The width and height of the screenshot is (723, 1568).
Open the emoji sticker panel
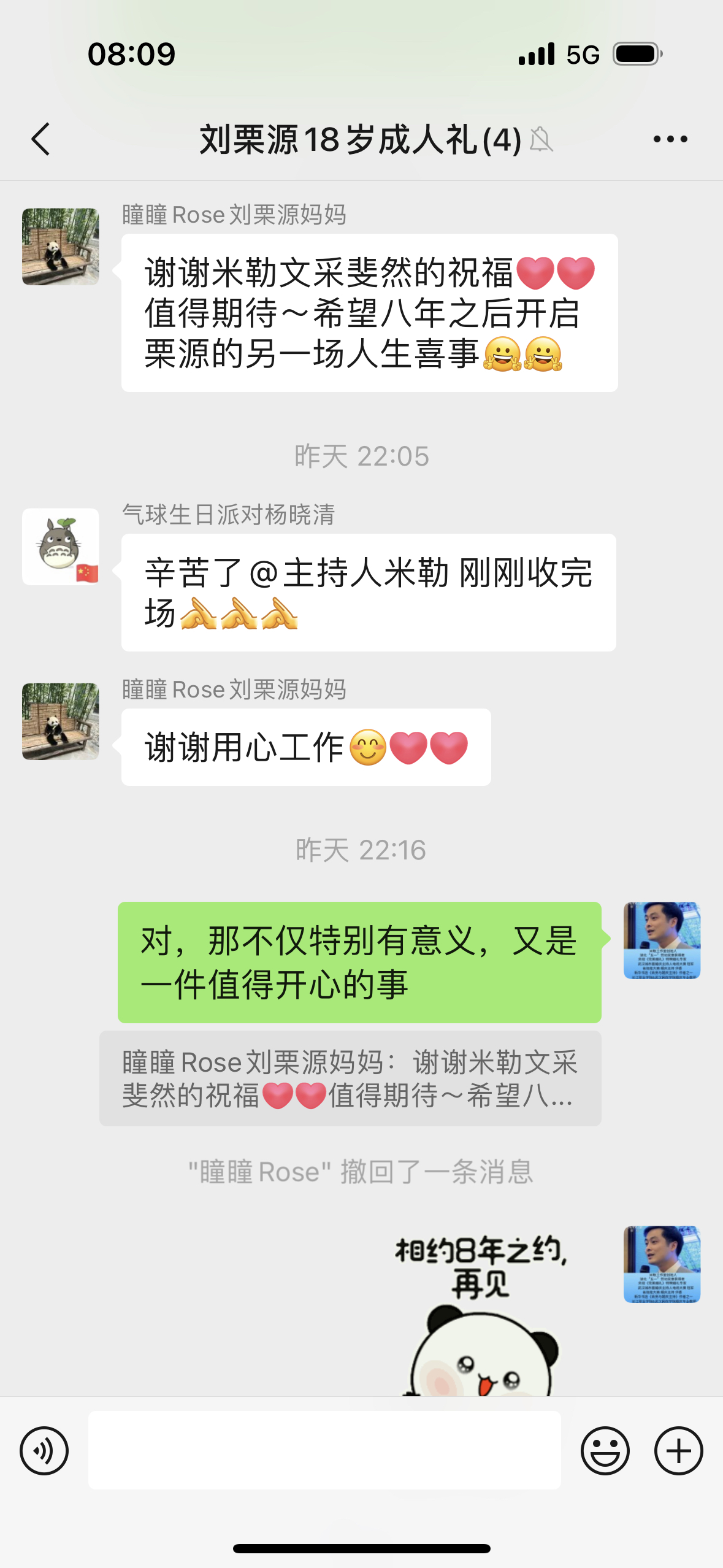click(605, 1450)
